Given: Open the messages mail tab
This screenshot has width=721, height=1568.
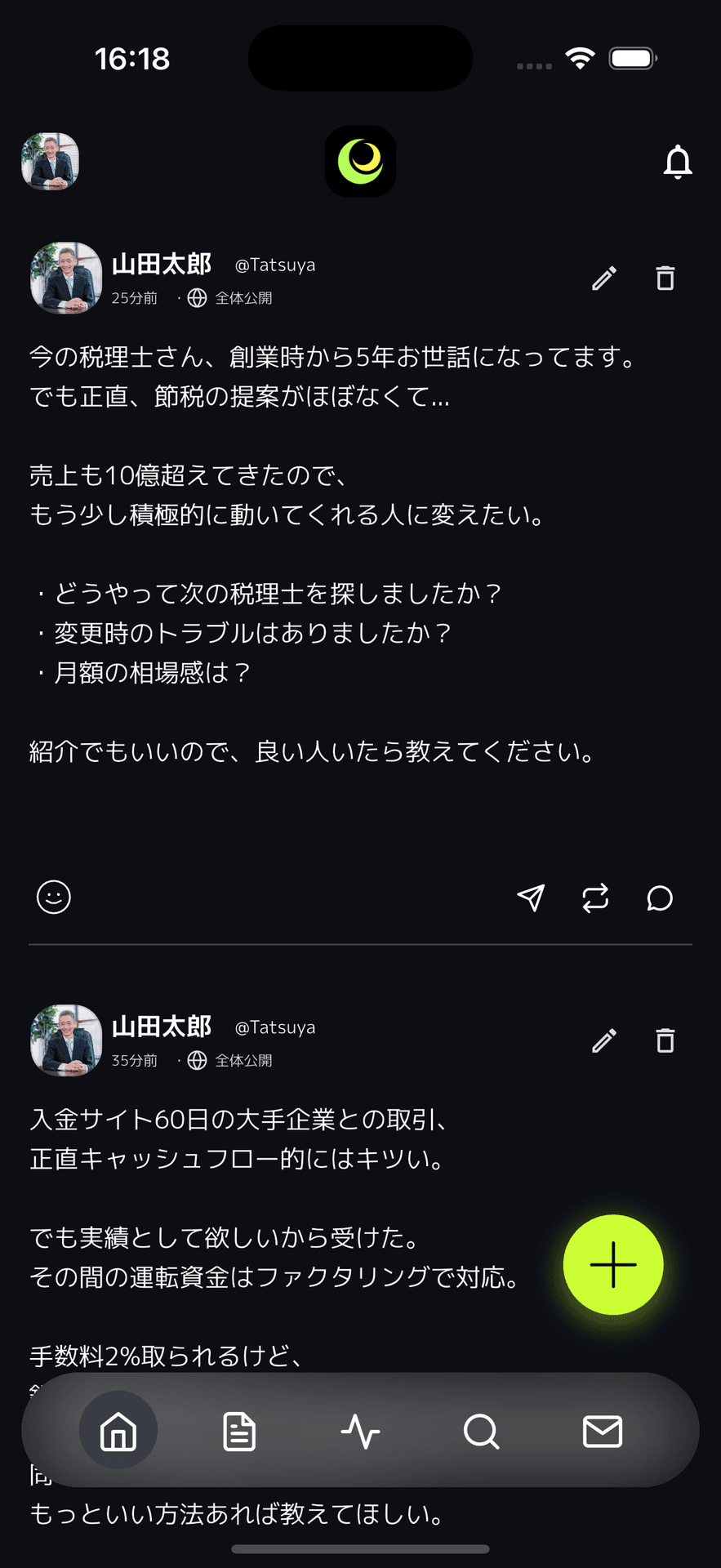Looking at the screenshot, I should coord(603,1432).
